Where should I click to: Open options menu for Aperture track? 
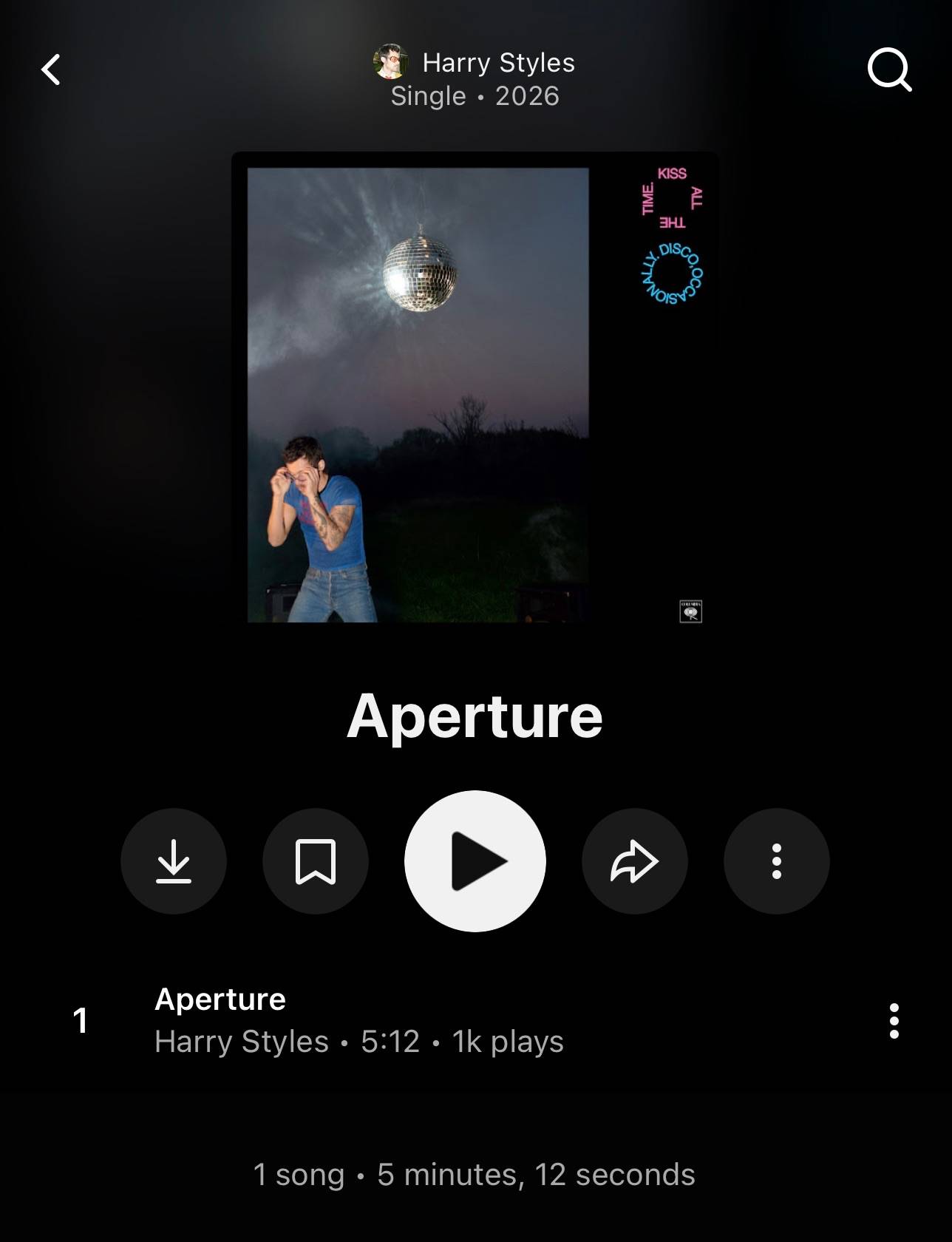pos(894,1021)
